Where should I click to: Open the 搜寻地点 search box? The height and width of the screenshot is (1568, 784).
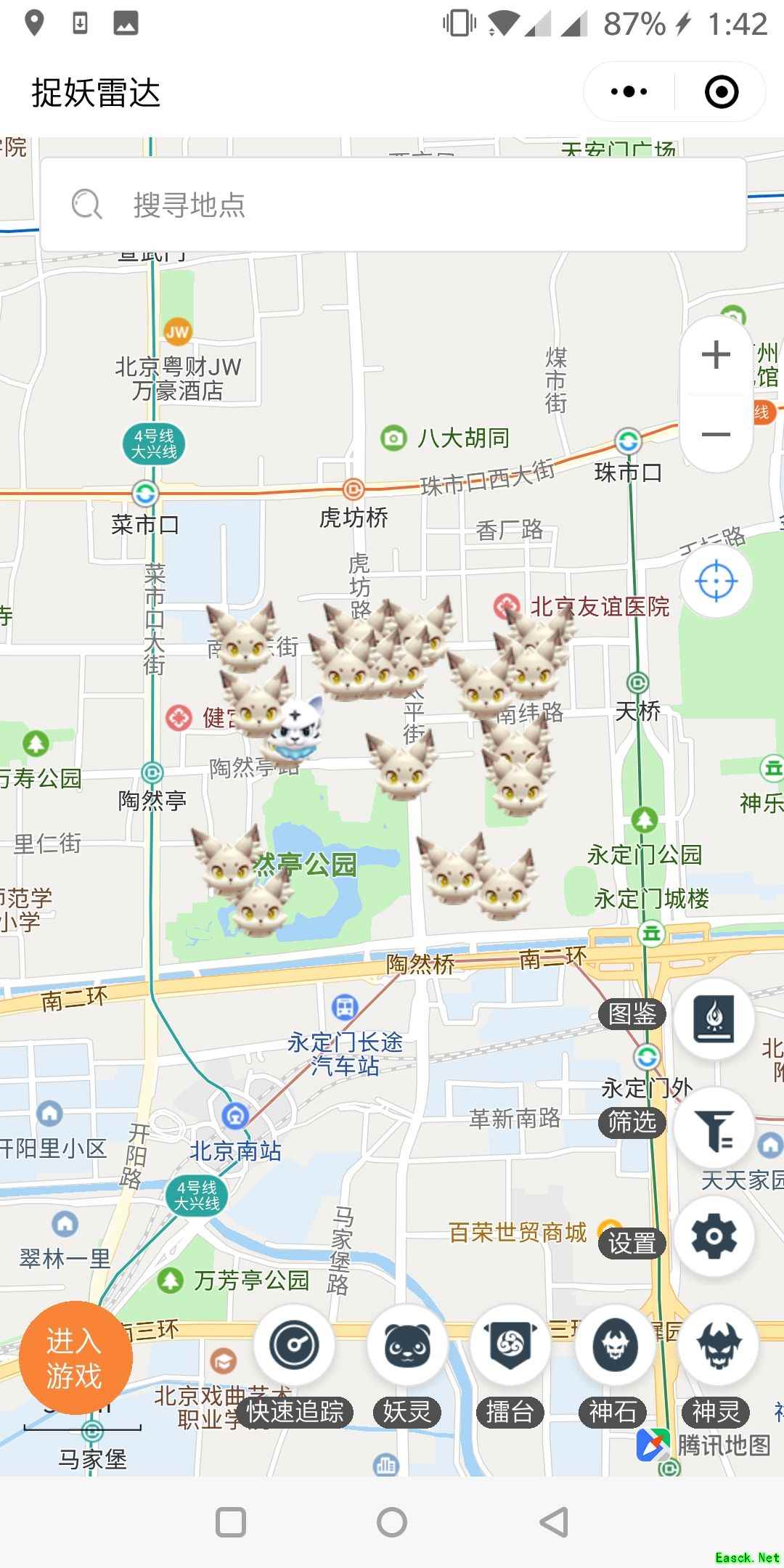(x=392, y=205)
